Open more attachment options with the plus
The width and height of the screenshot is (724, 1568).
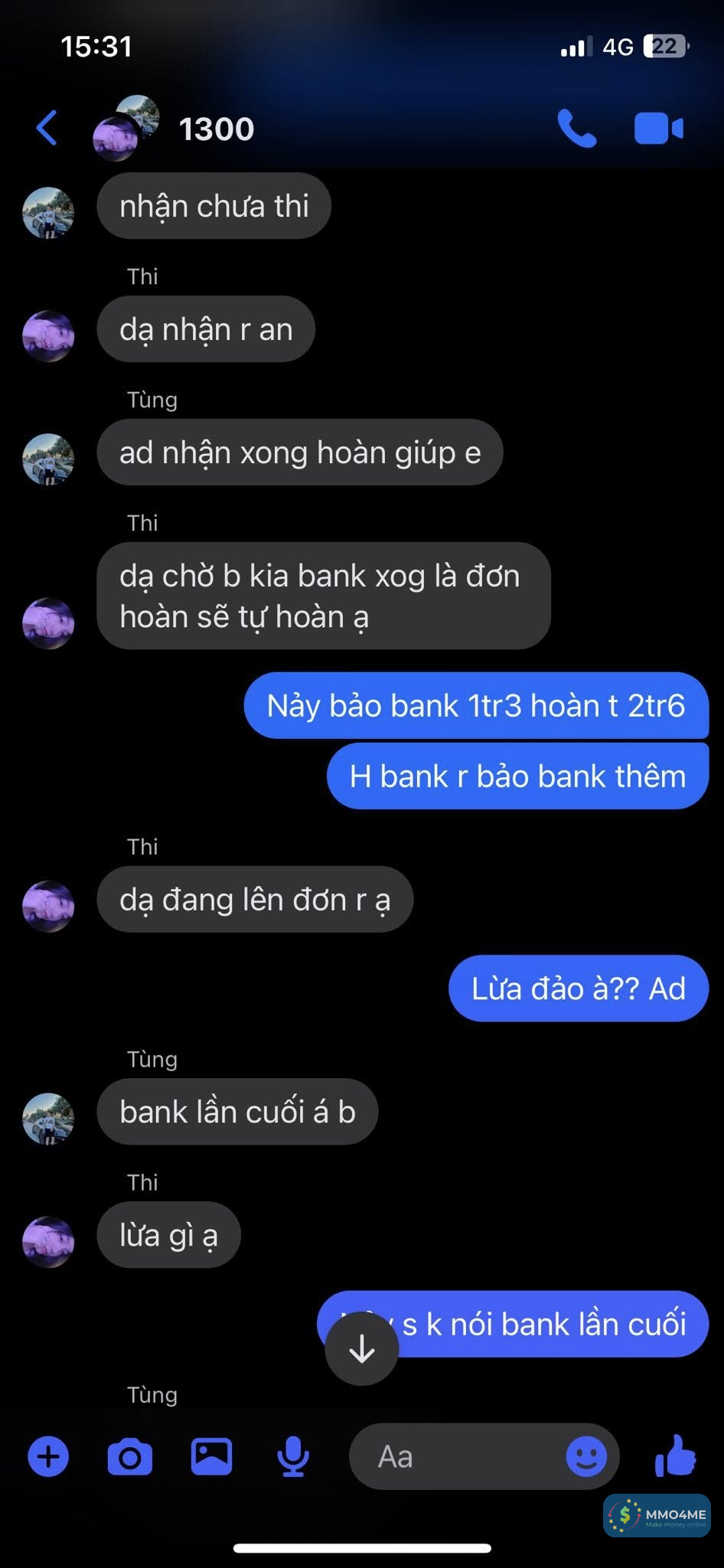pyautogui.click(x=48, y=1456)
